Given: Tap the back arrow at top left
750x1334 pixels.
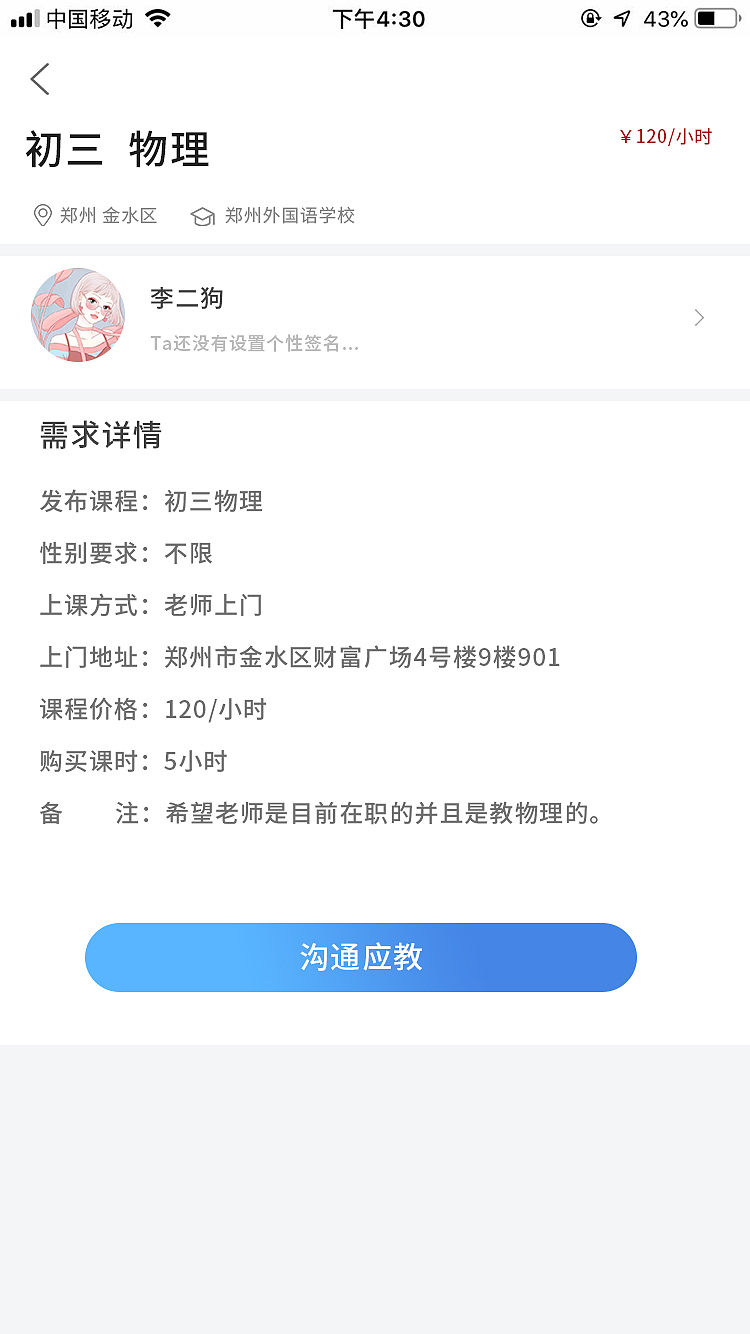Looking at the screenshot, I should pyautogui.click(x=39, y=78).
